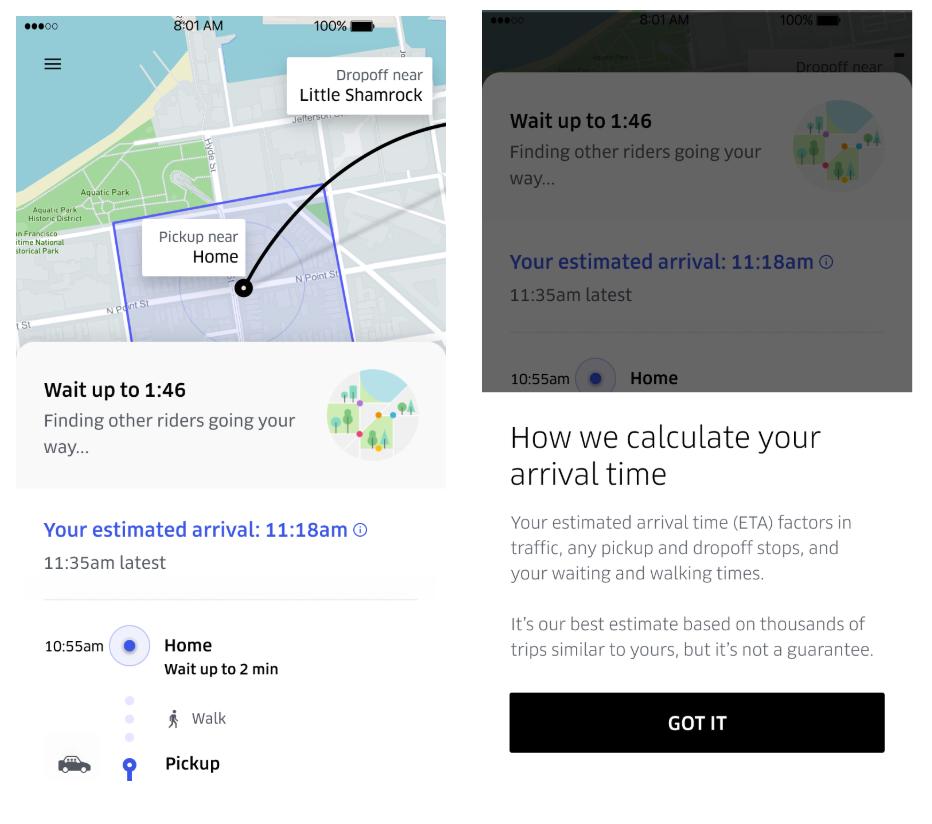This screenshot has height=824, width=932.
Task: Tap the Dropoff near Little Shamrock label
Action: 361,86
